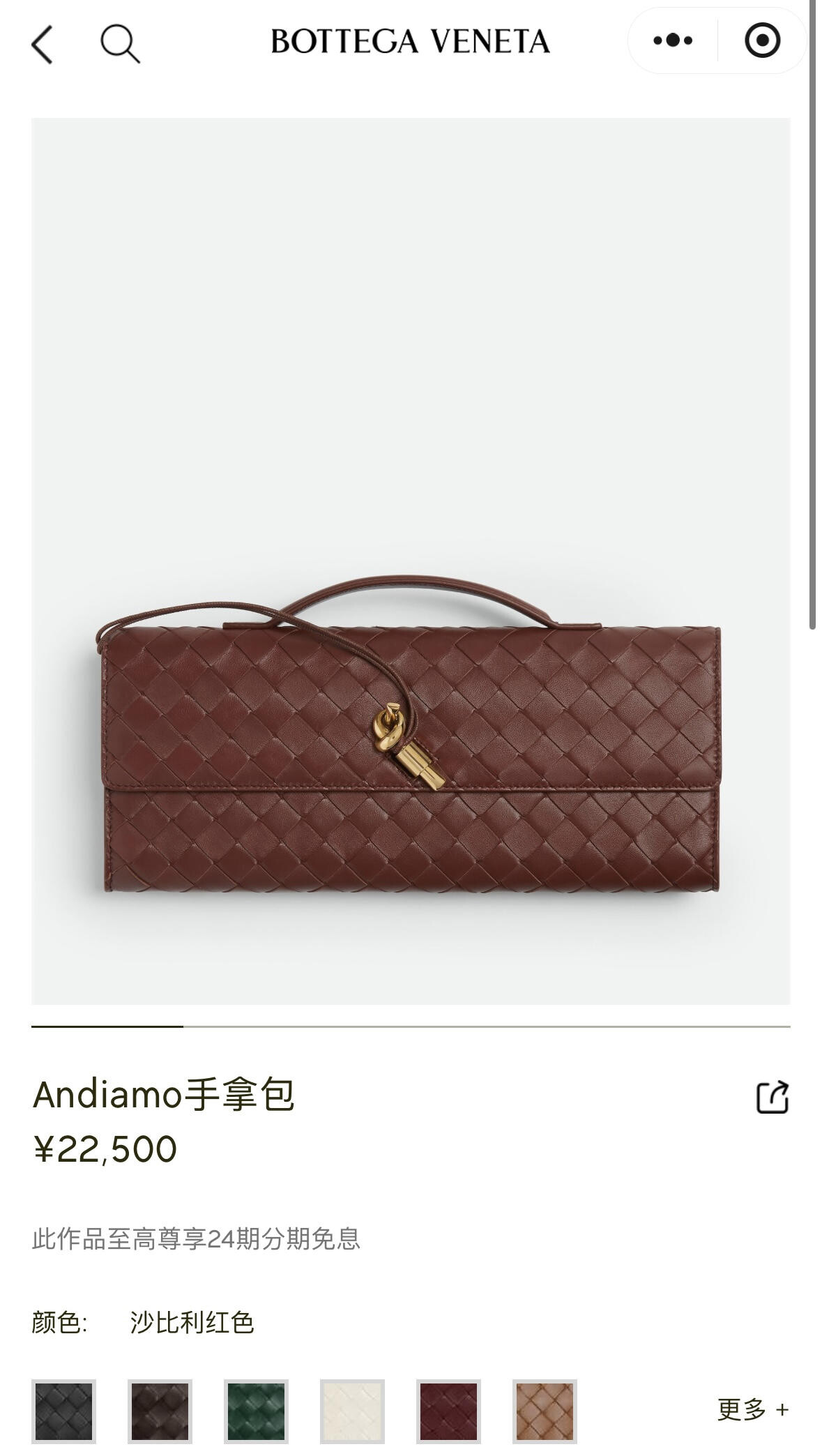This screenshot has width=822, height=1456.
Task: Select the dark brown color swatch
Action: point(160,1411)
